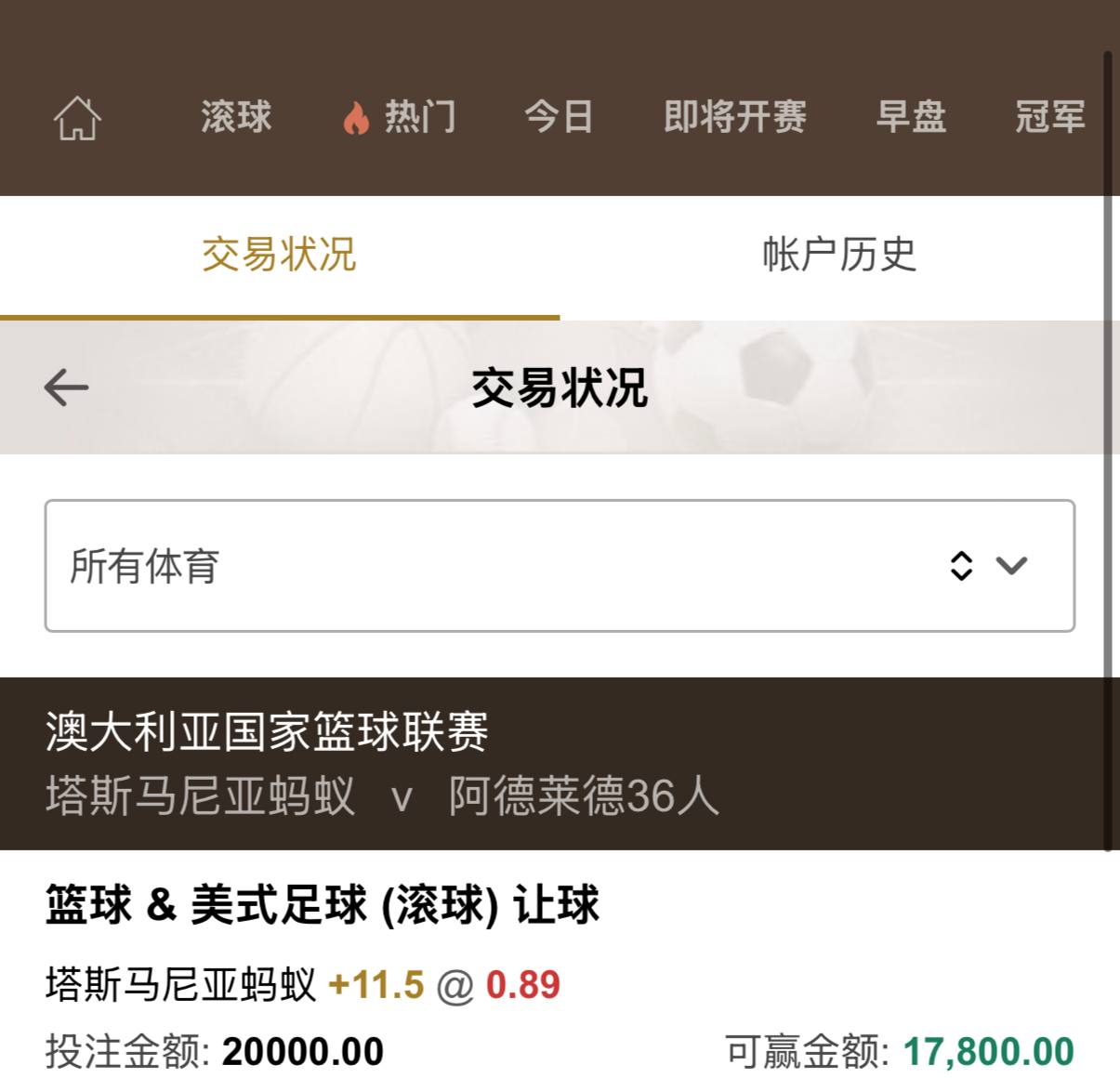
Task: Switch to 帐户历史 tab
Action: [x=839, y=255]
